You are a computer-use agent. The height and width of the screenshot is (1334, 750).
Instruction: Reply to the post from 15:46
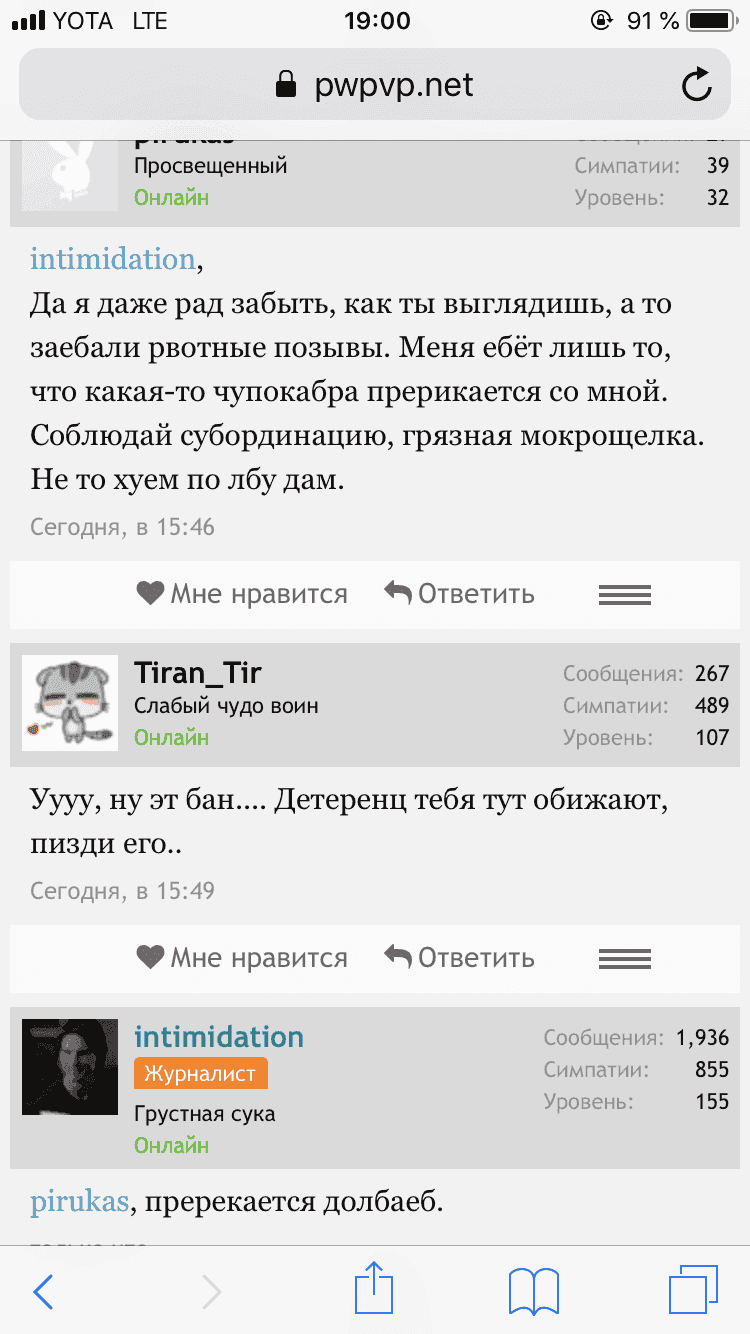click(x=459, y=594)
